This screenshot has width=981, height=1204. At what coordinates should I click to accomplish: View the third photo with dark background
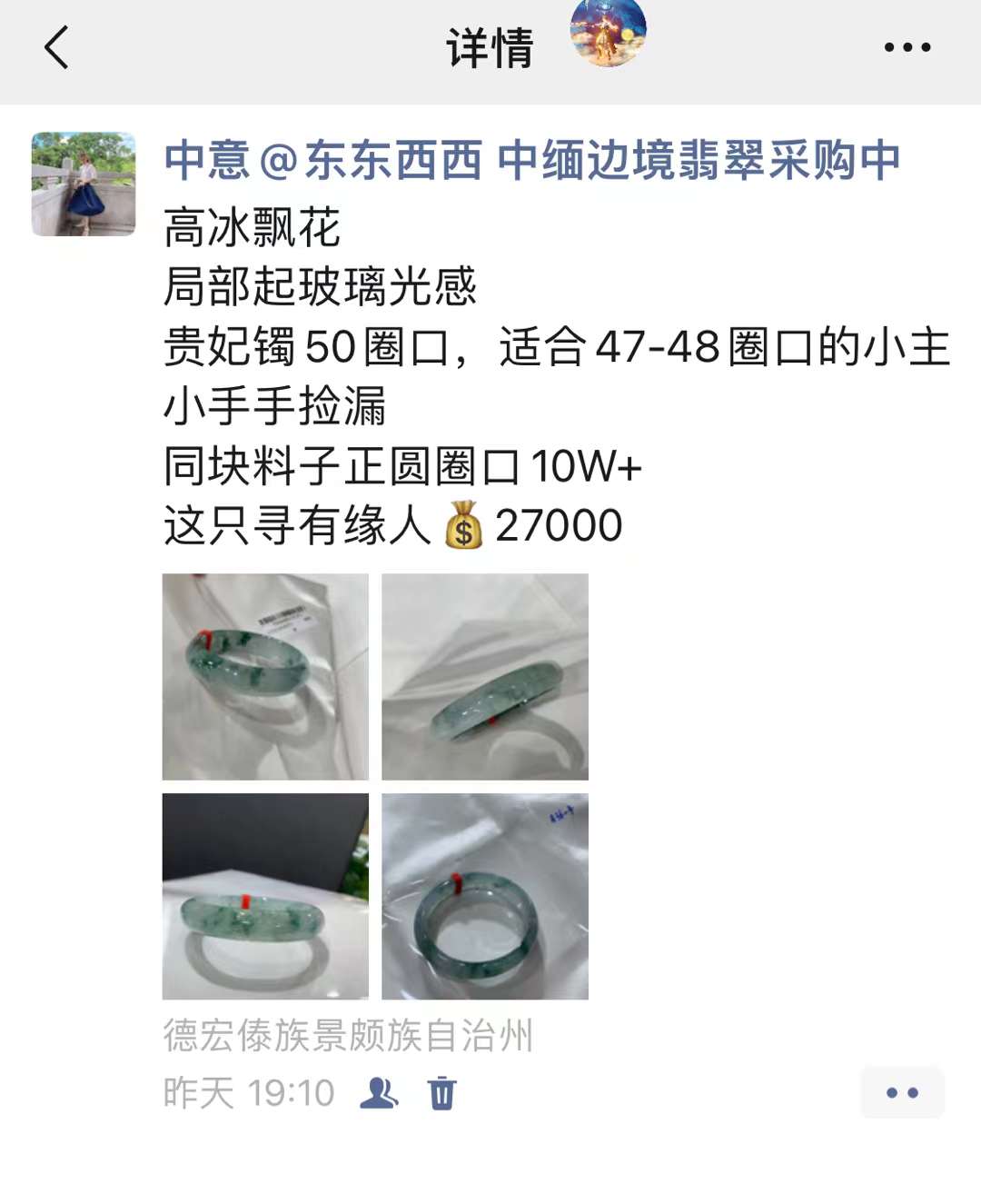coord(265,896)
